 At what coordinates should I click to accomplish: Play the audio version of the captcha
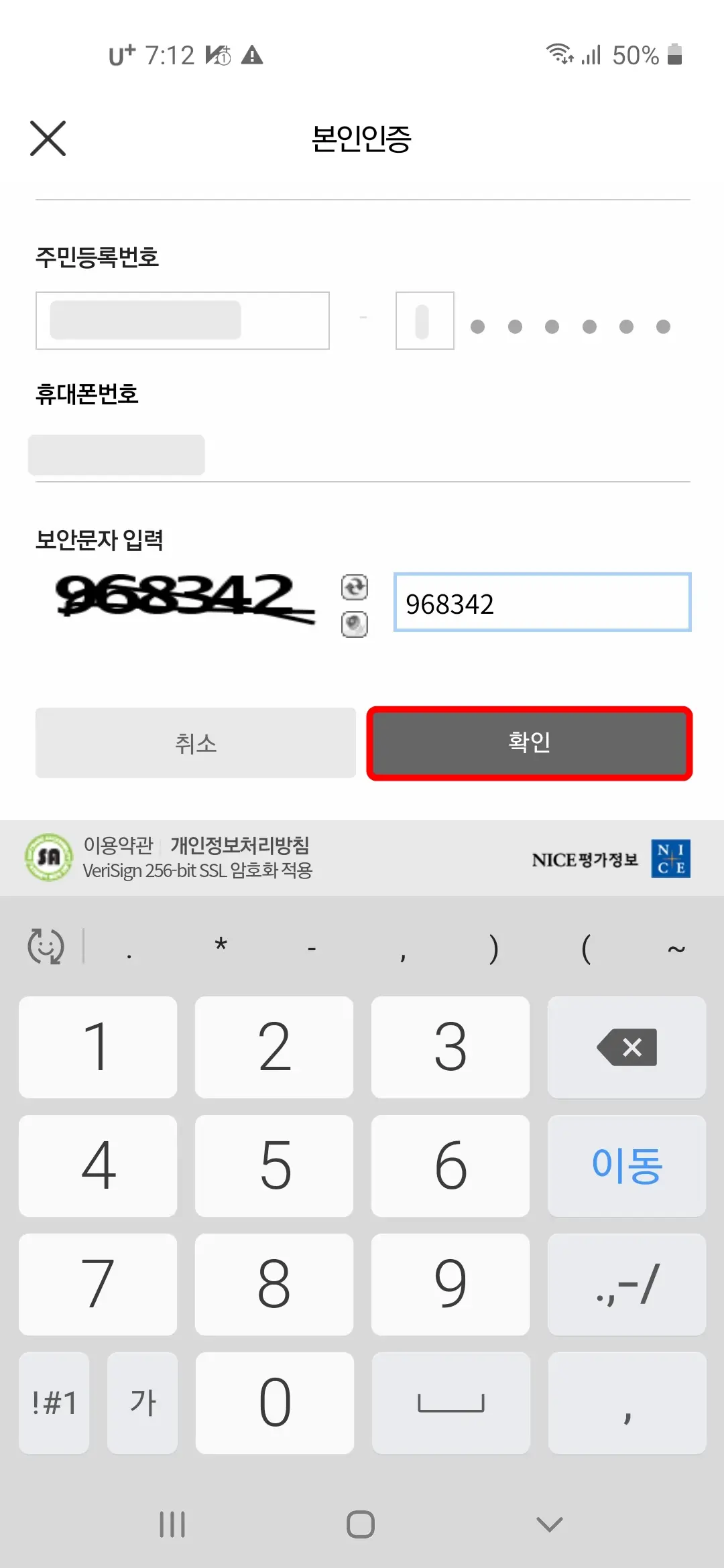coord(355,623)
